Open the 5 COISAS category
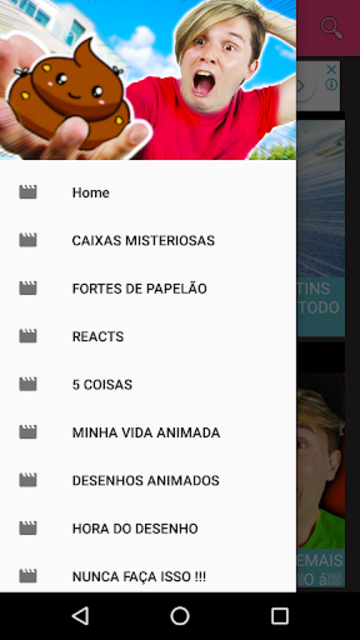 click(148, 384)
